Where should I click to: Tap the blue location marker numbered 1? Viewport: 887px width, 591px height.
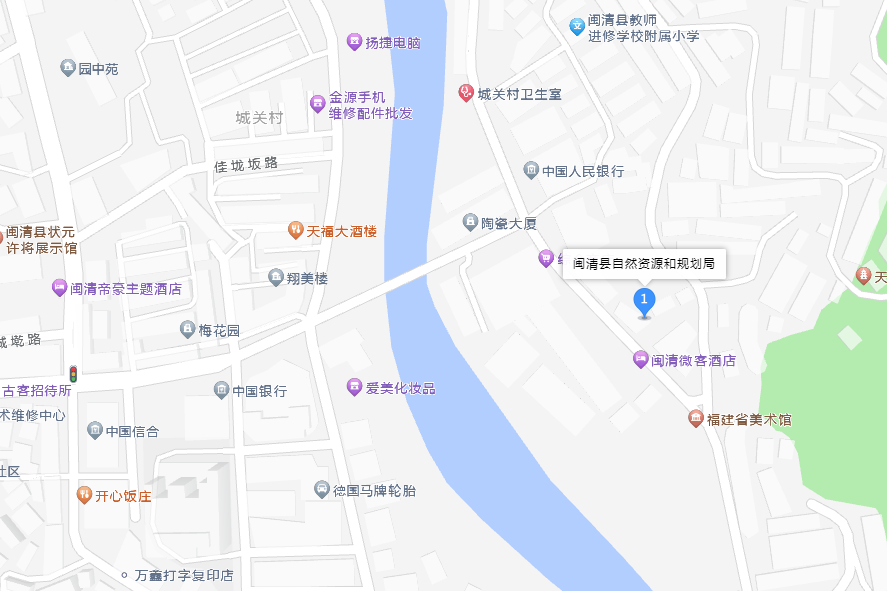pos(645,300)
